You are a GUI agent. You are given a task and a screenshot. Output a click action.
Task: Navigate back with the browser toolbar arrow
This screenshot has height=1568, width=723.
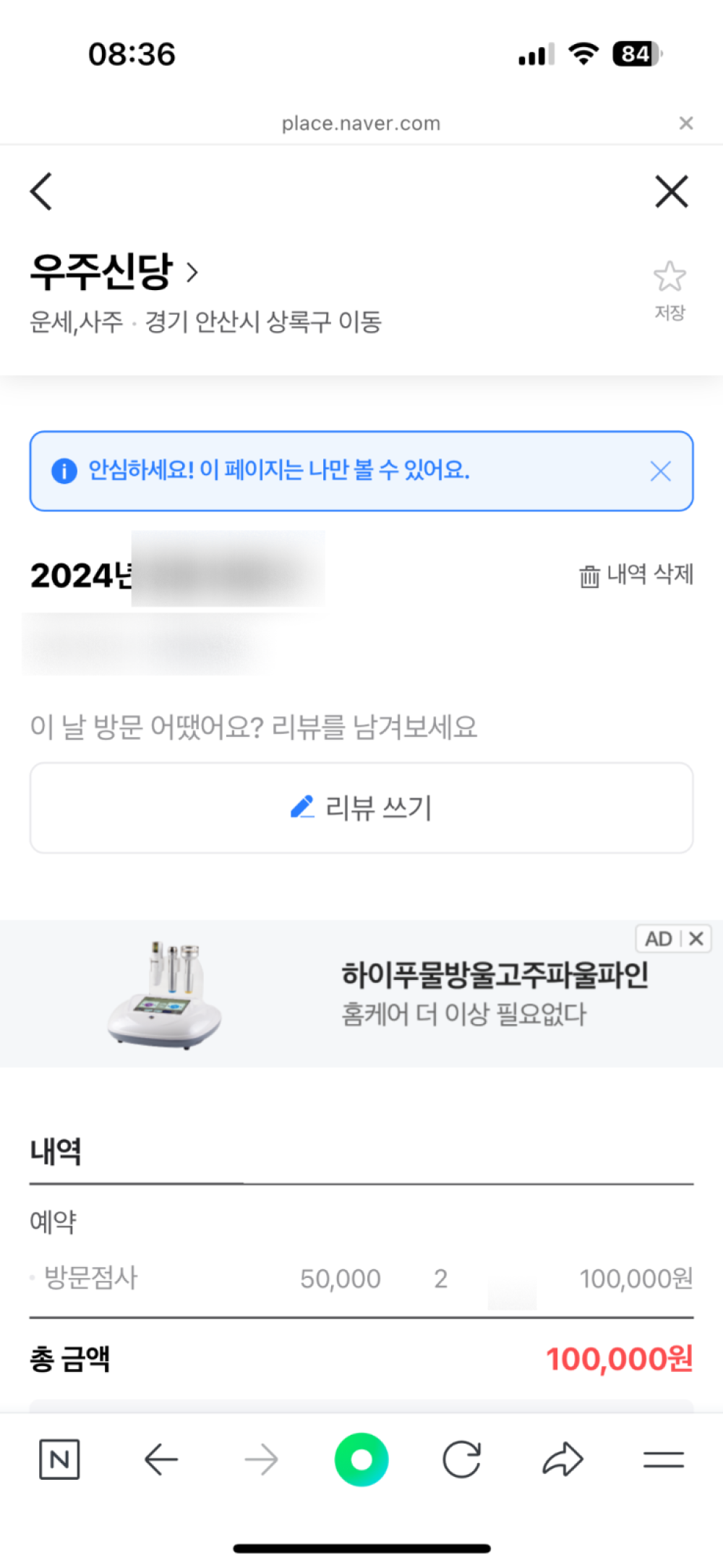point(161,1460)
